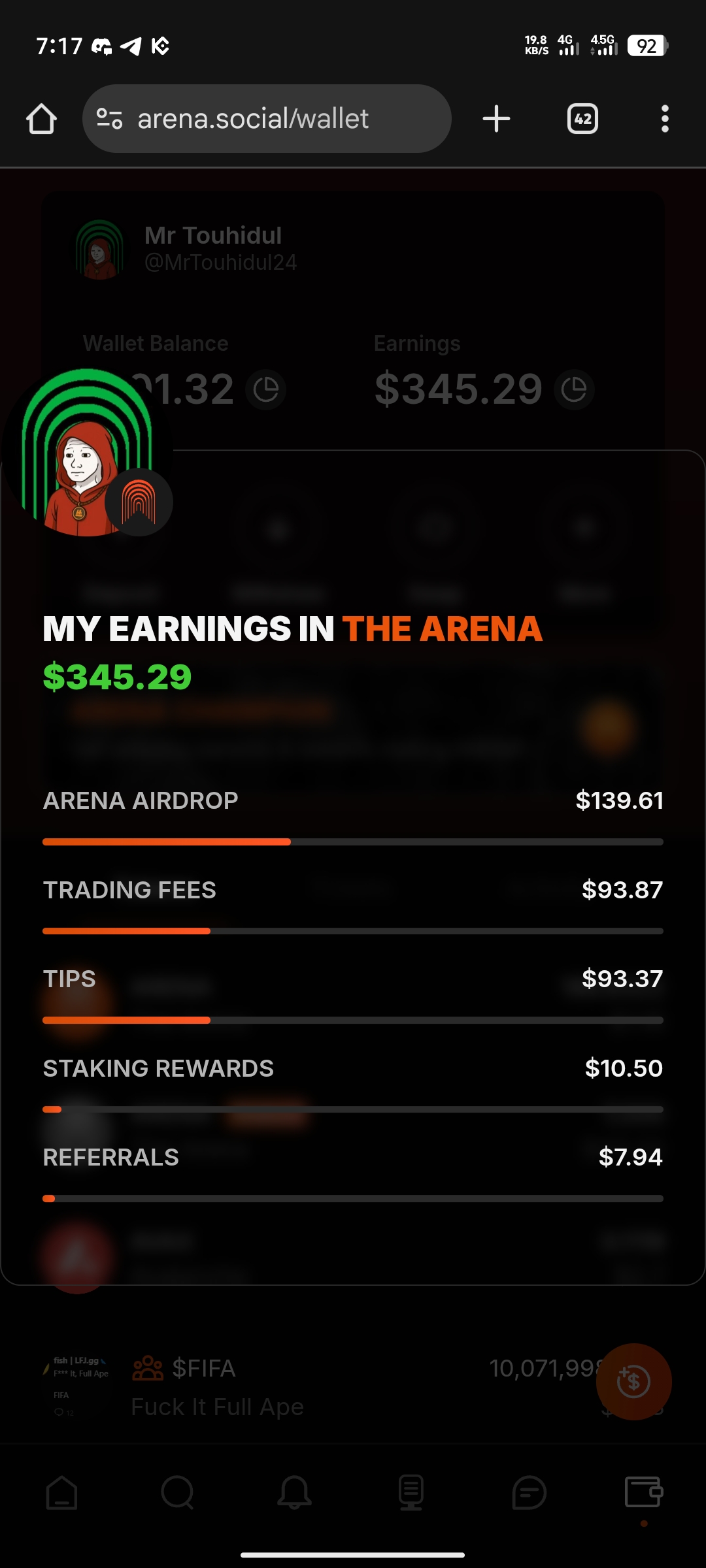Switch to the Home tab
Viewport: 706px width, 1568px height.
62,1493
